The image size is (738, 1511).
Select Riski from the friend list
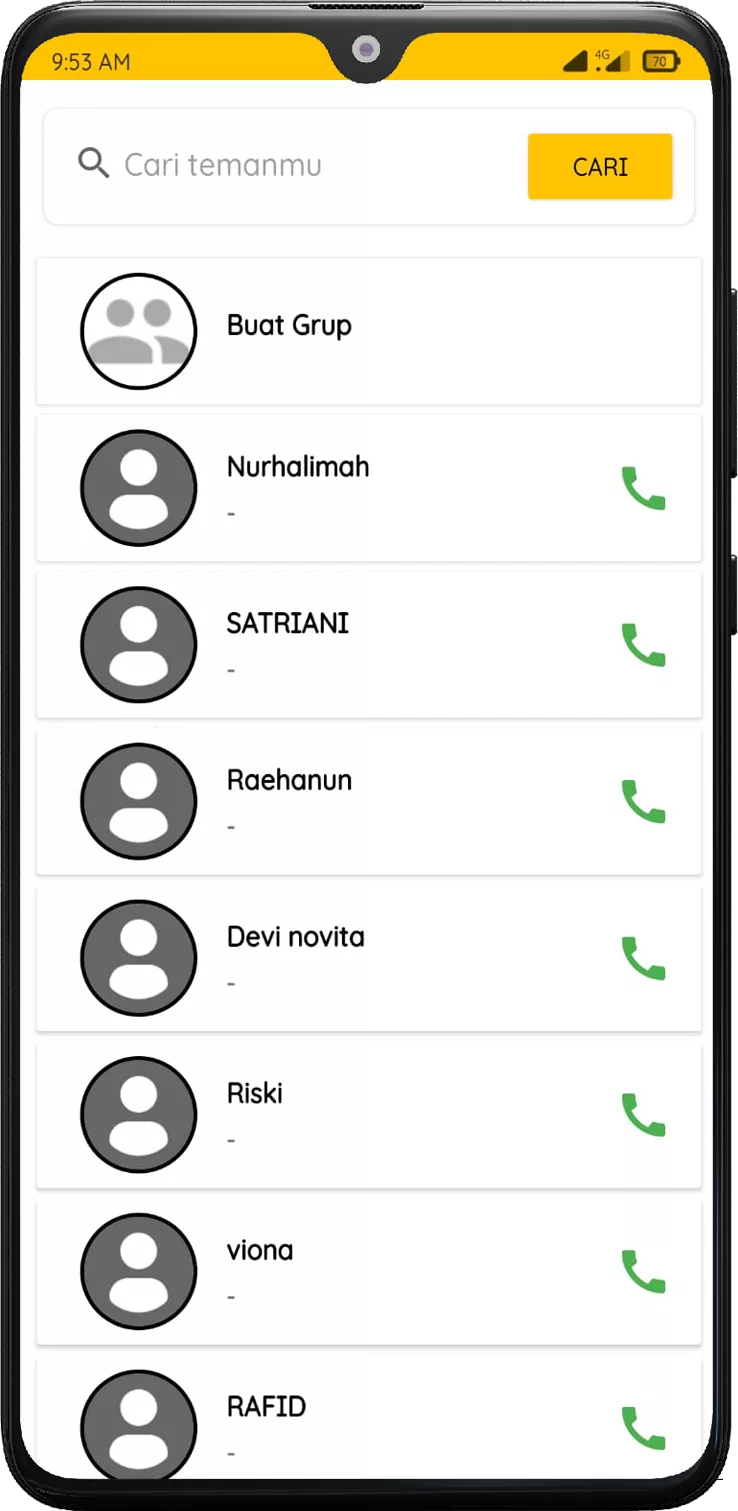pos(369,1114)
